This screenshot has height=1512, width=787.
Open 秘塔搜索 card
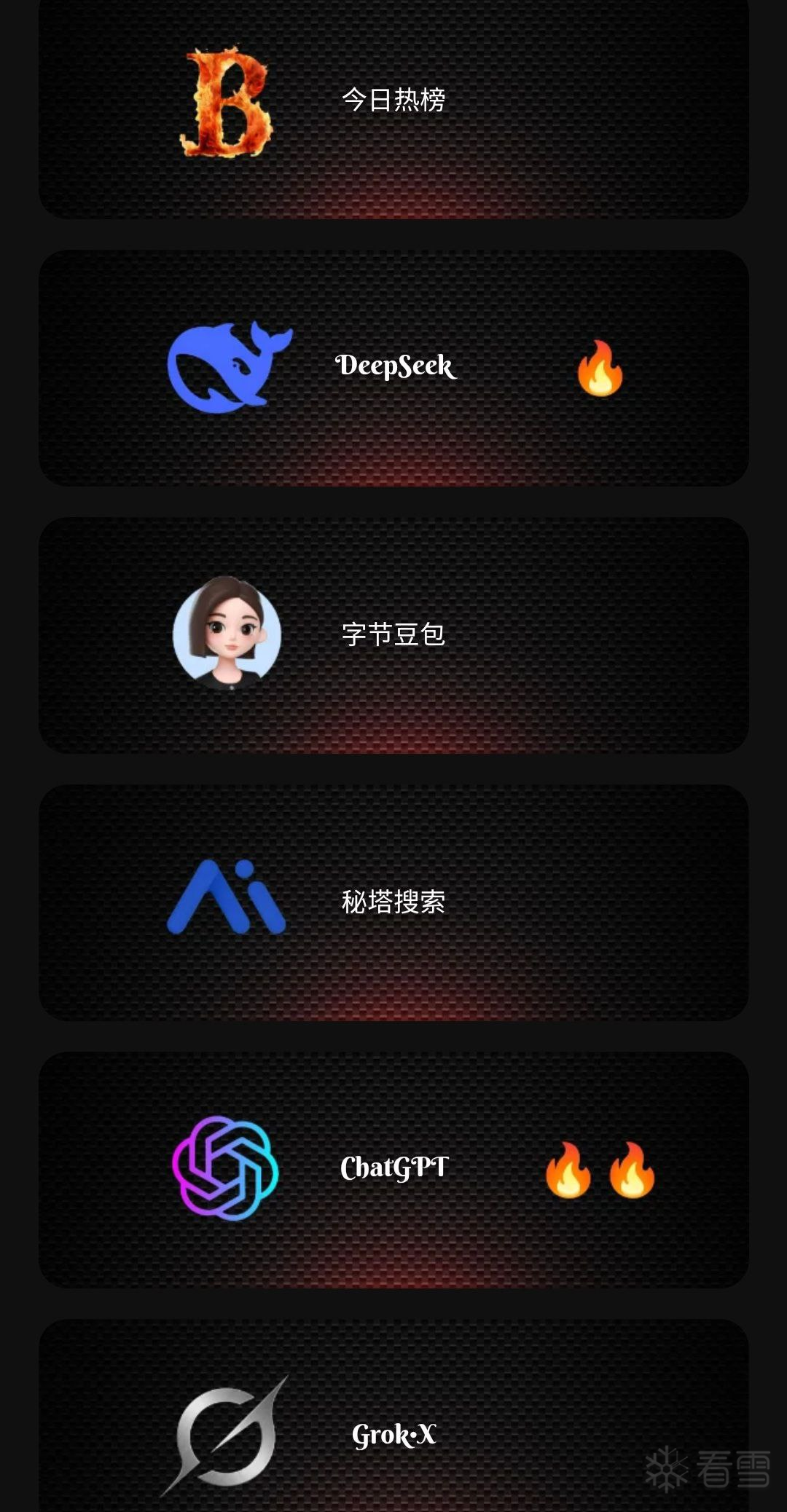point(393,902)
